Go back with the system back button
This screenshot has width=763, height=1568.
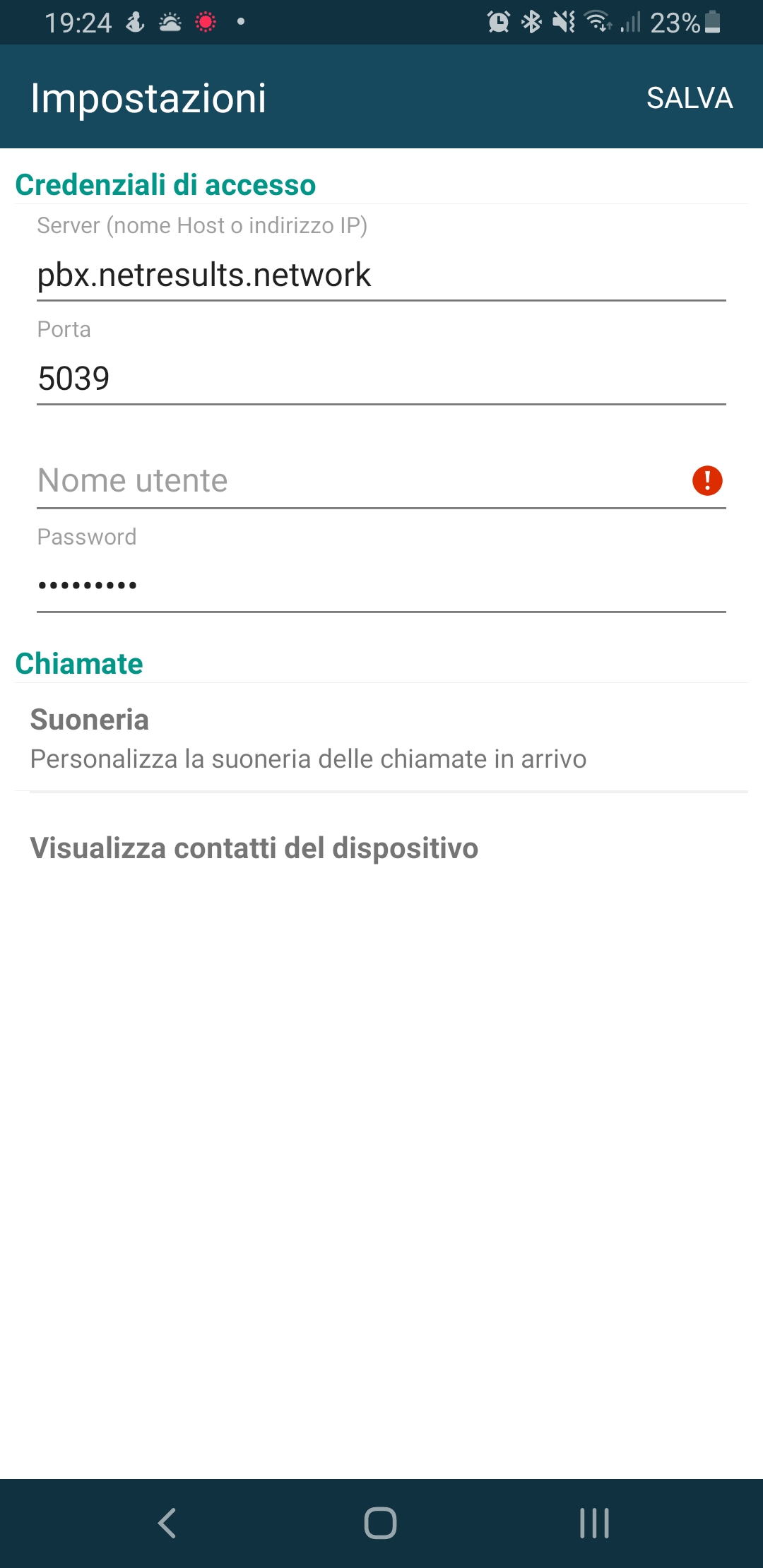pyautogui.click(x=167, y=1523)
